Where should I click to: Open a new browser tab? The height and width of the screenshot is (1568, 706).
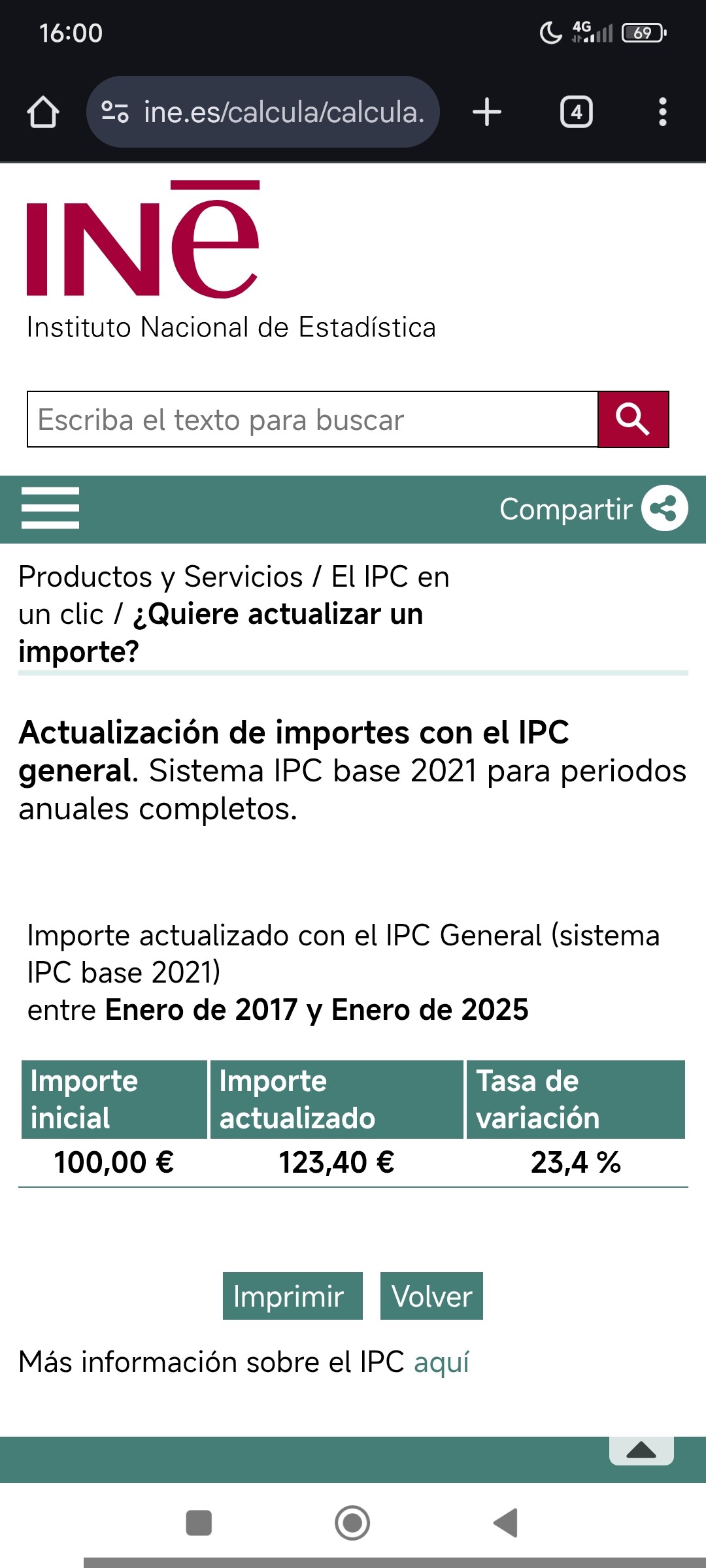pos(487,112)
